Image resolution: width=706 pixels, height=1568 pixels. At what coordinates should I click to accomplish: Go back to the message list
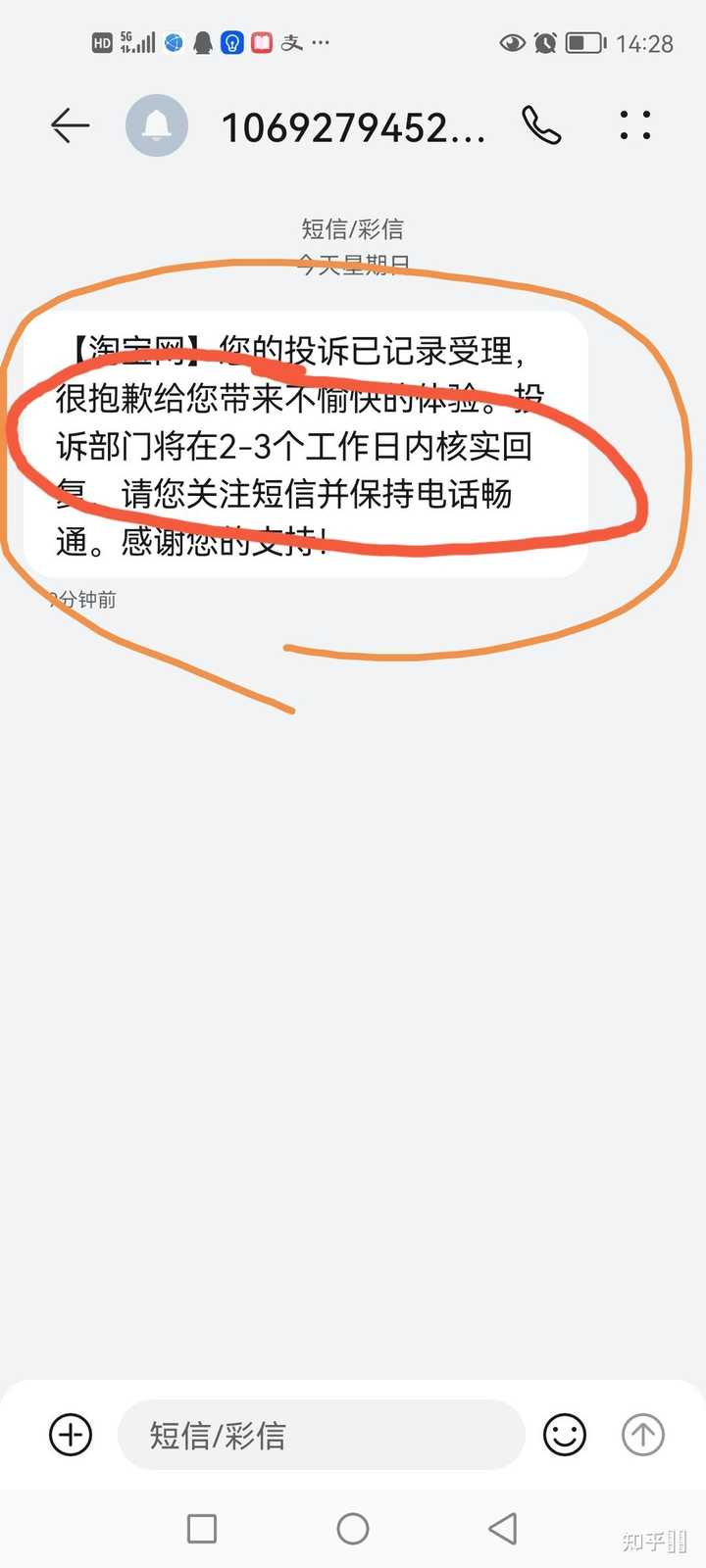tap(70, 125)
